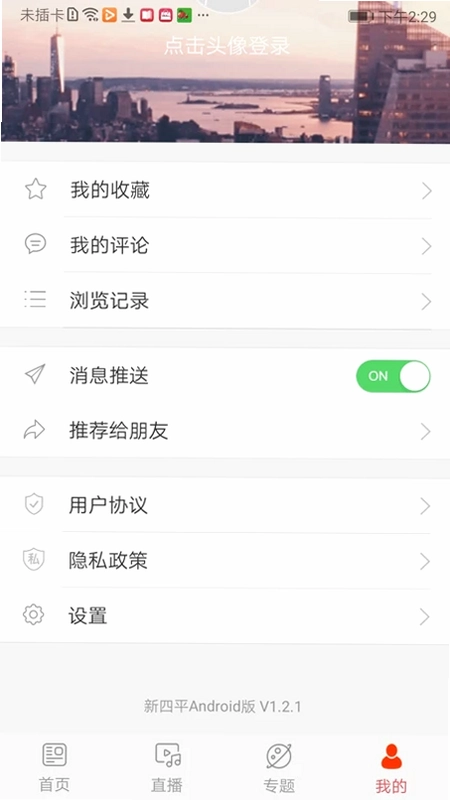The width and height of the screenshot is (450, 800).
Task: Select 推荐给朋友 to share the app
Action: point(225,432)
